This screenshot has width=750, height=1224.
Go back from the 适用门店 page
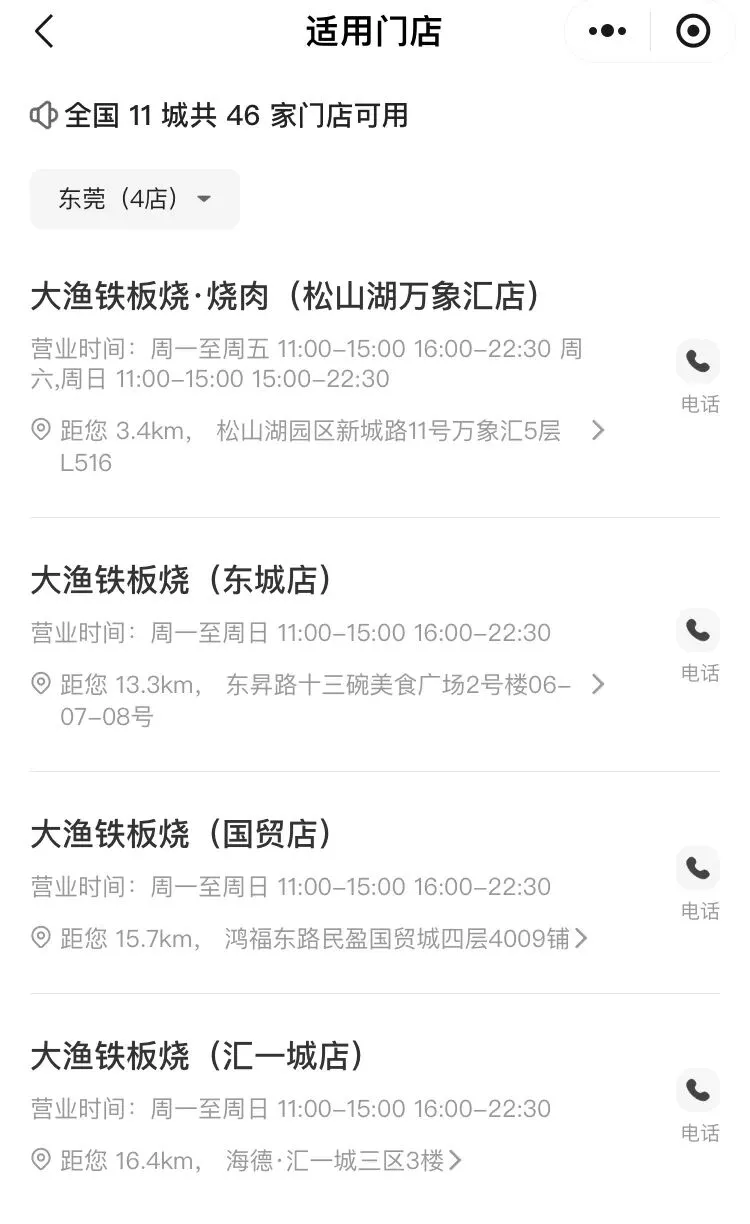[44, 32]
